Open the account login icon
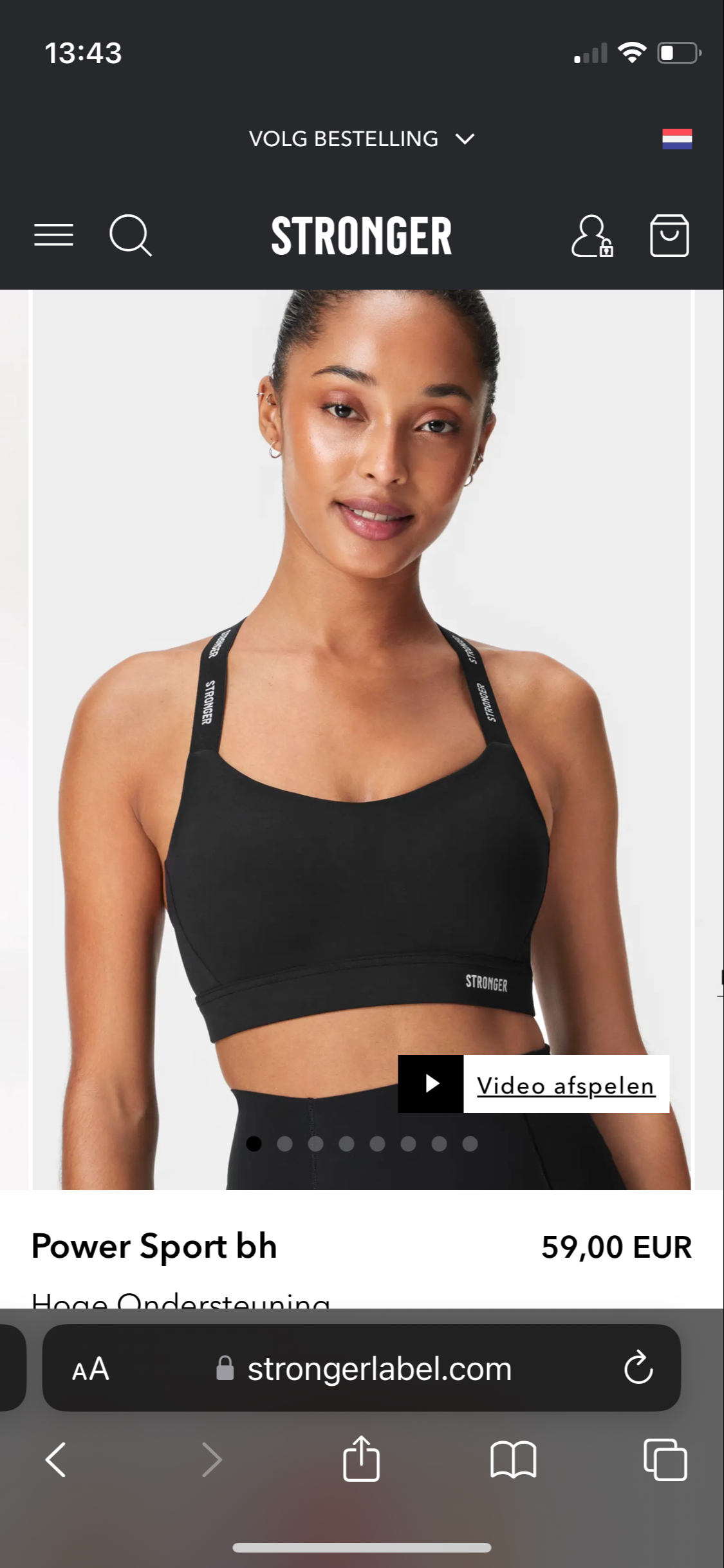Viewport: 724px width, 1568px height. point(592,236)
